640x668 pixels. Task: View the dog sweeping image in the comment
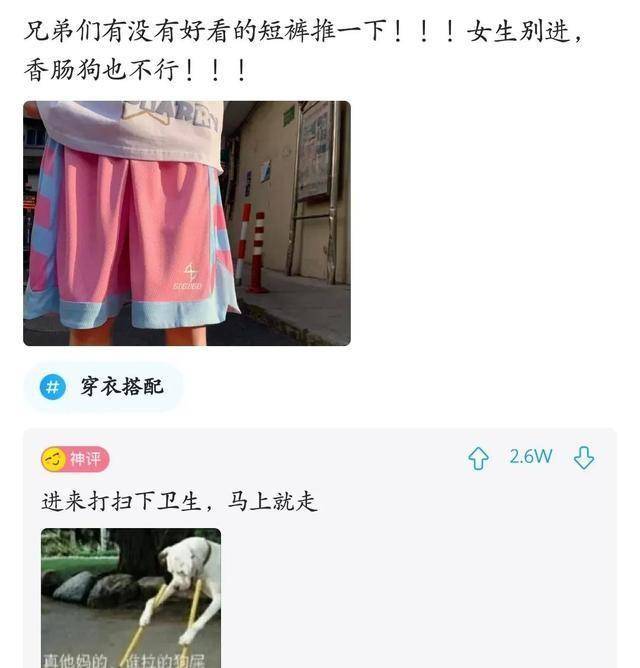click(x=131, y=598)
